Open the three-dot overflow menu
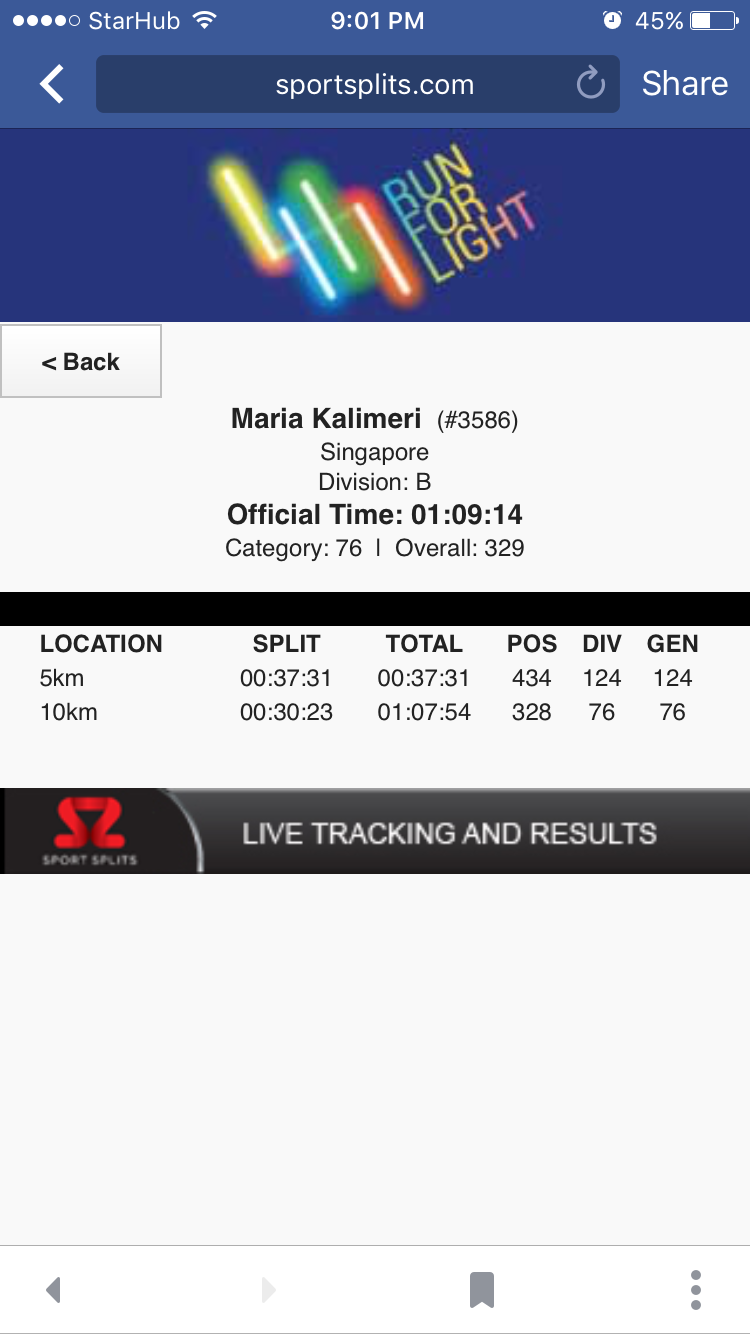 tap(696, 1290)
